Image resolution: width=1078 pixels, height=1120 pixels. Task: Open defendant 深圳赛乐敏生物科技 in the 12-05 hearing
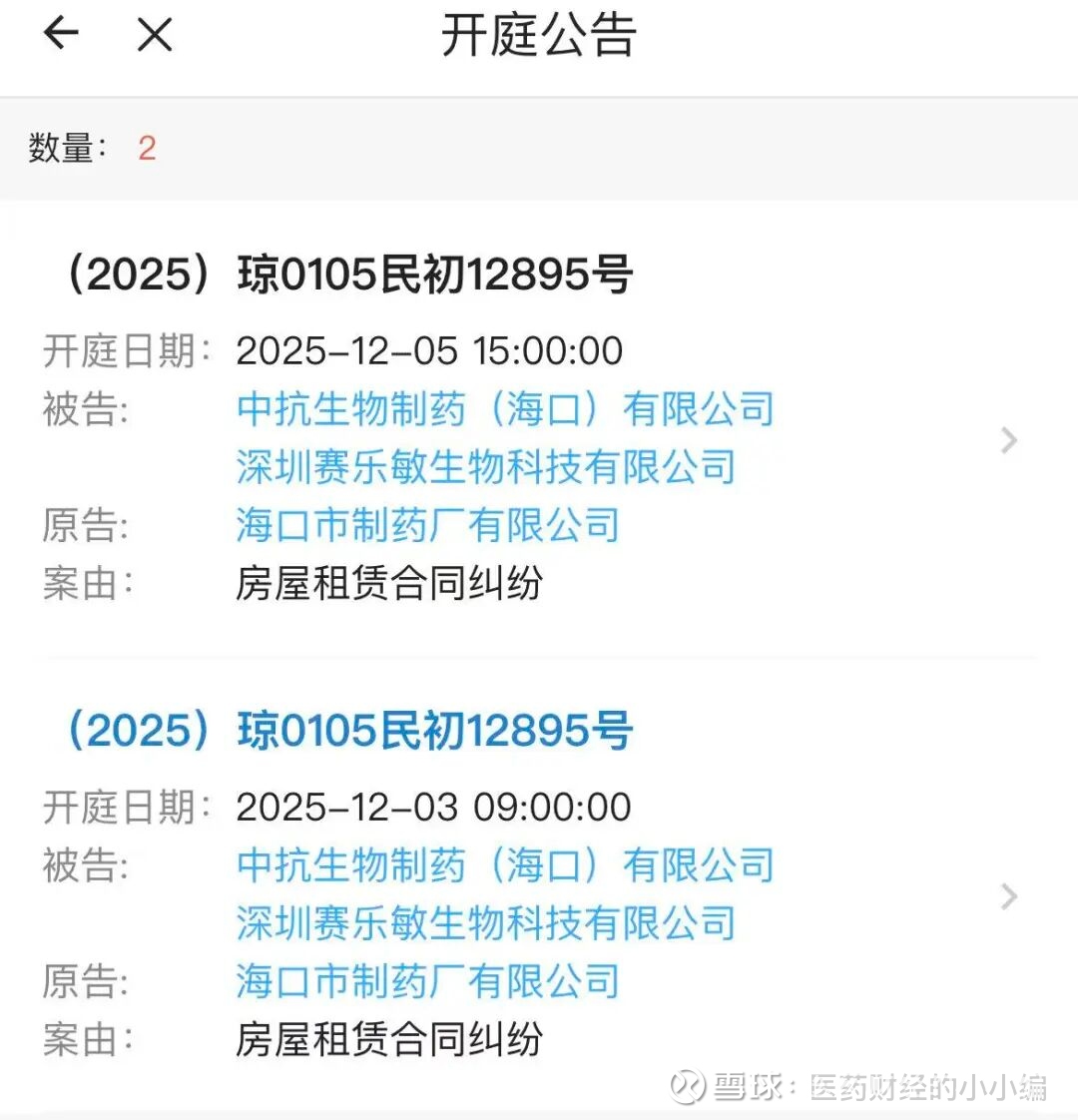point(485,467)
